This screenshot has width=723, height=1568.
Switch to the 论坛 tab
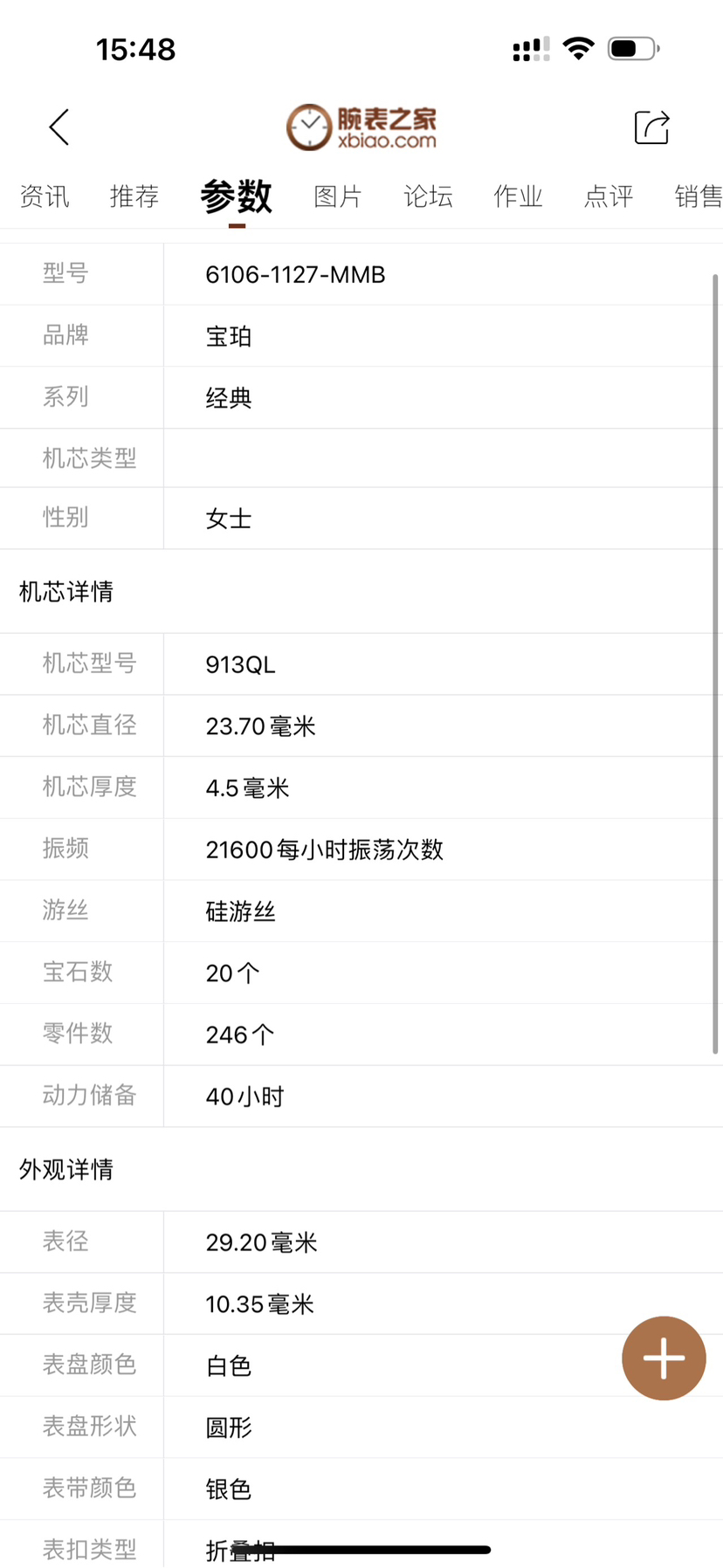[428, 196]
